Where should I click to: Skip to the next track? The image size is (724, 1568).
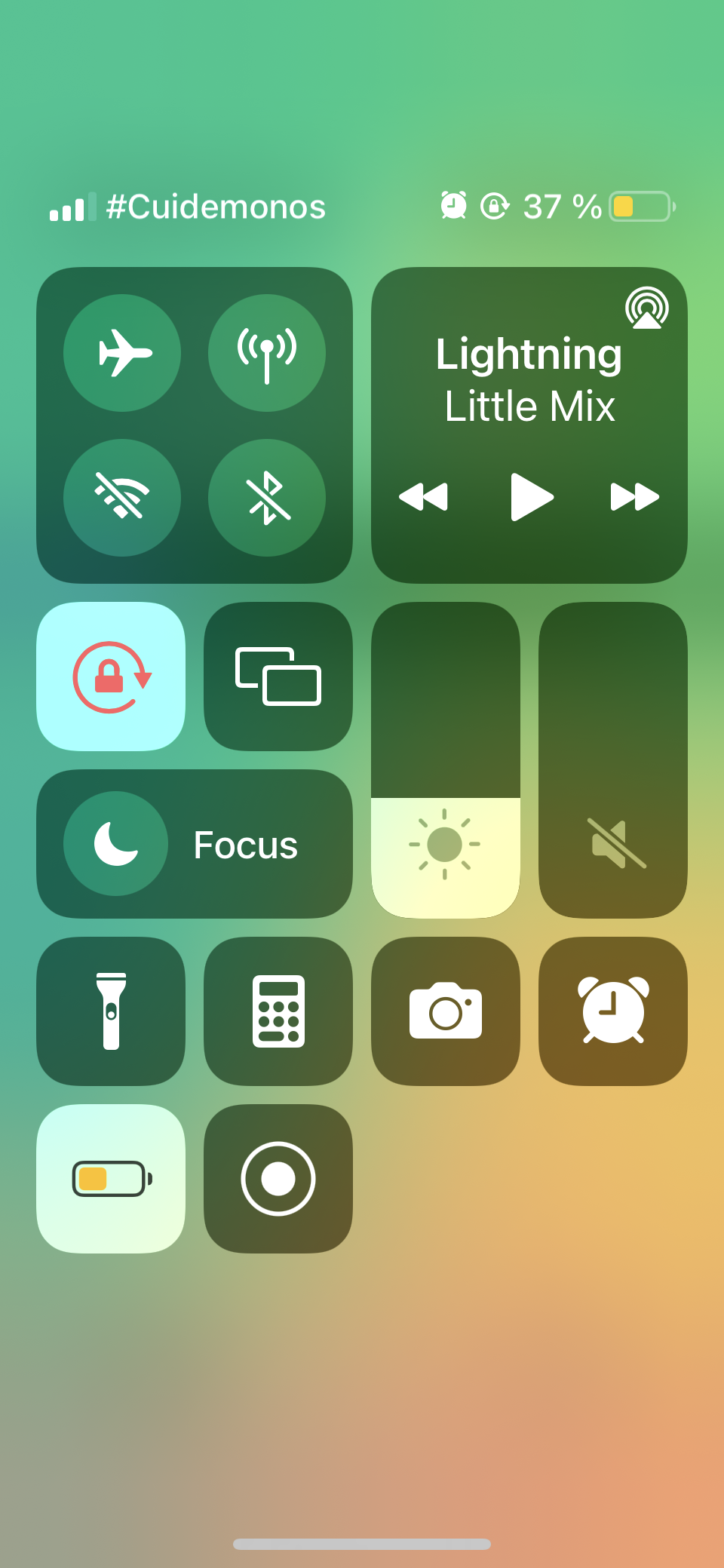coord(635,497)
